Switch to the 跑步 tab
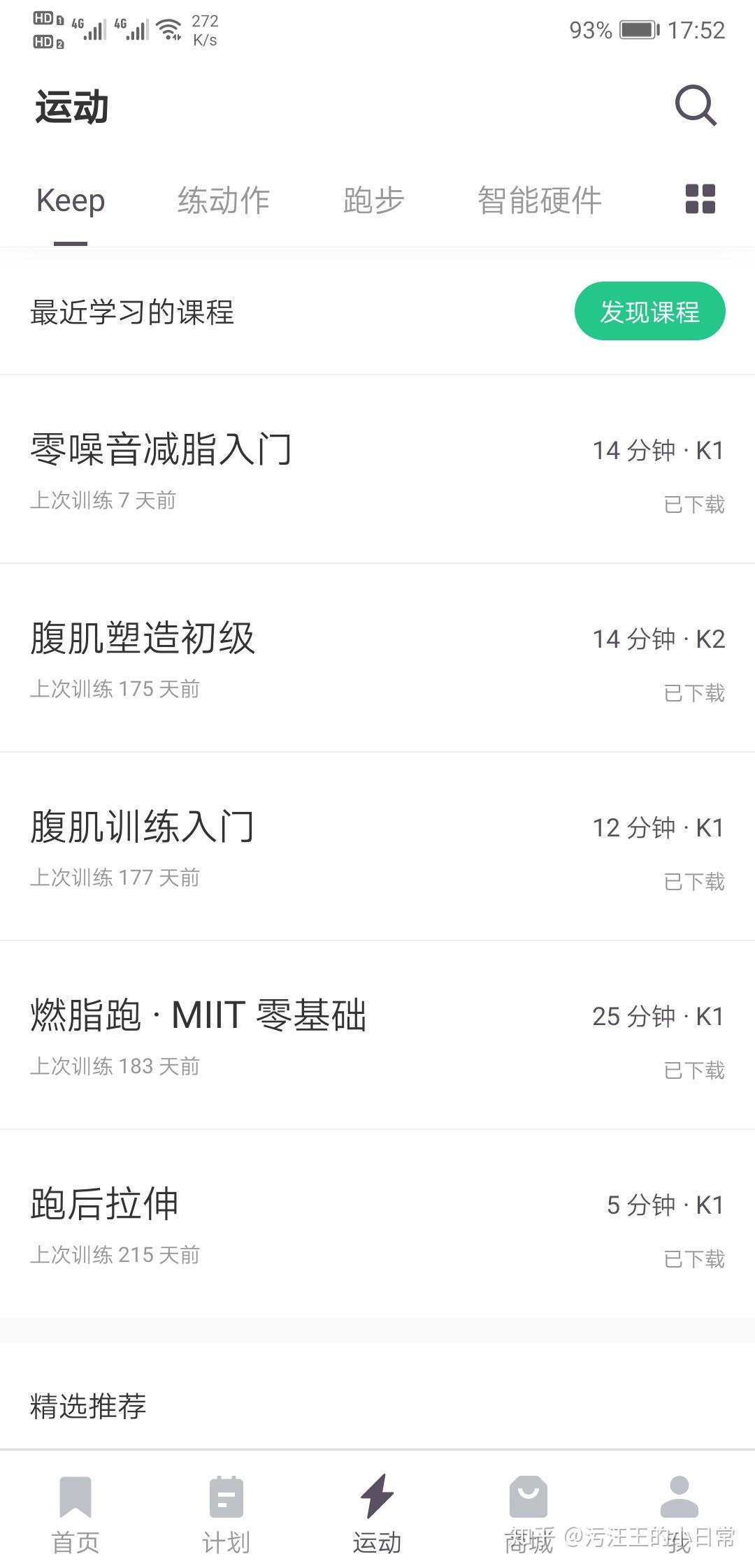This screenshot has width=755, height=1568. (373, 201)
